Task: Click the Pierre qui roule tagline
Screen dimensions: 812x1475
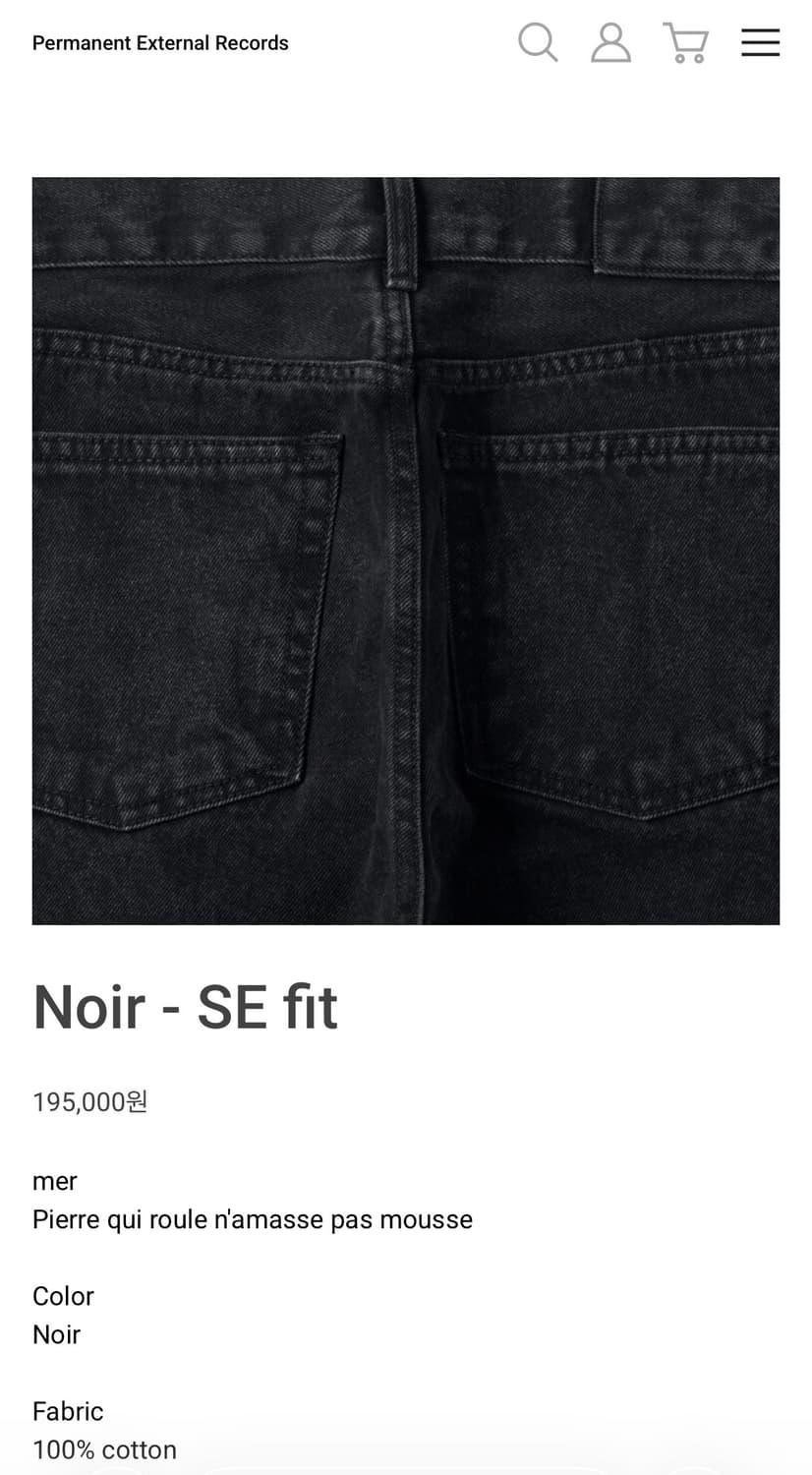Action: [253, 1219]
